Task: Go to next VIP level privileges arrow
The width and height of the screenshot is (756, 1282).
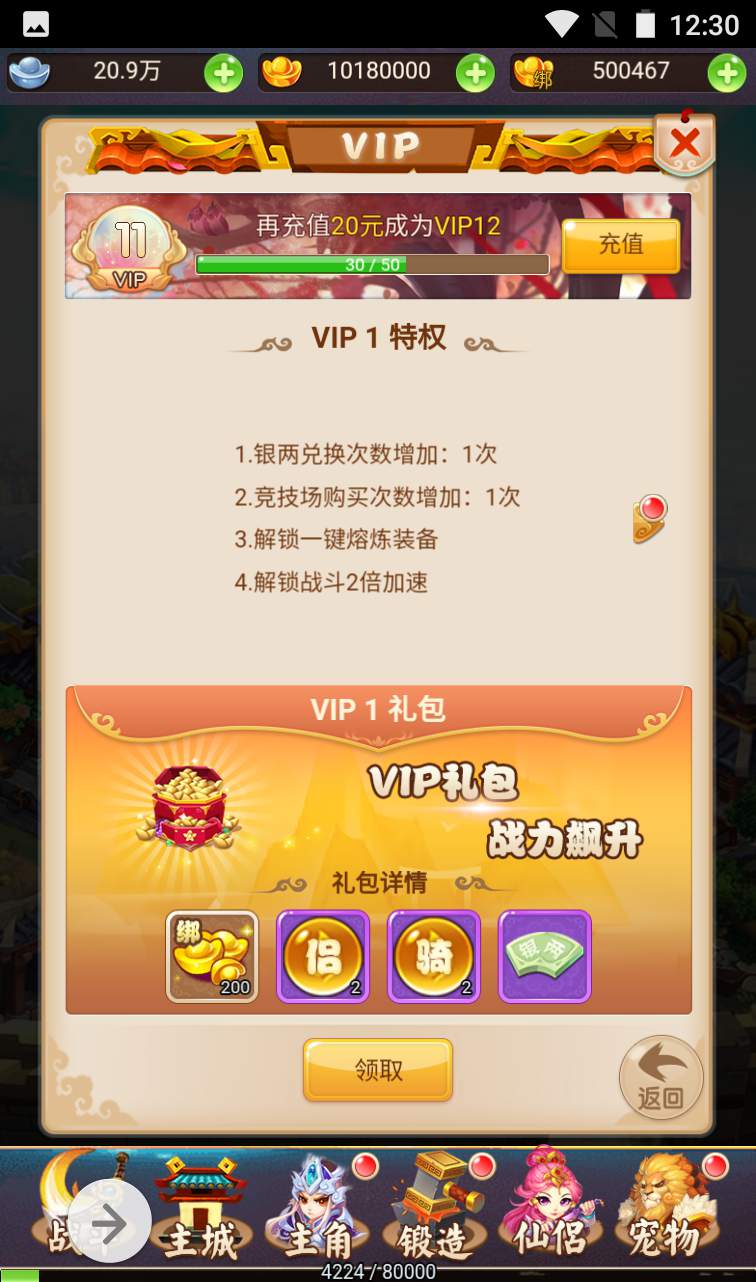Action: coord(649,519)
